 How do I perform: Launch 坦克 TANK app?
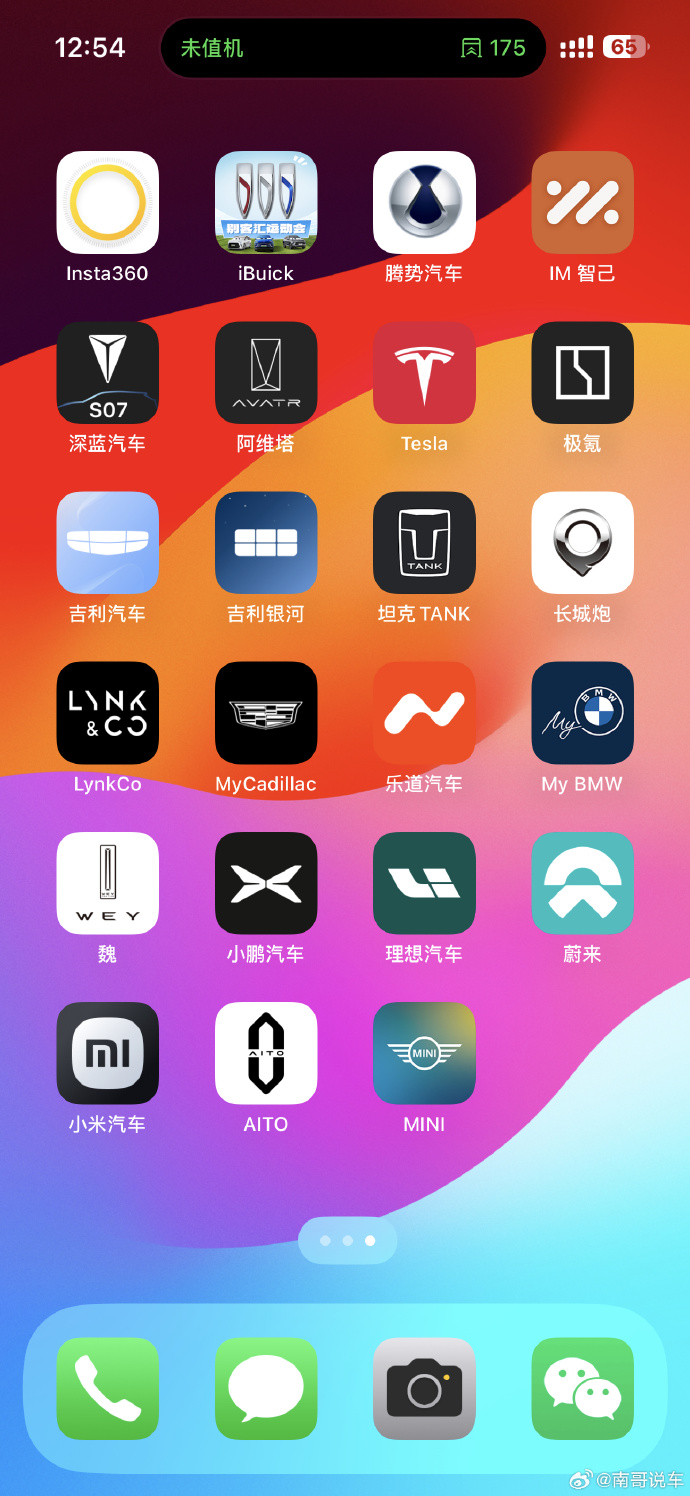424,543
